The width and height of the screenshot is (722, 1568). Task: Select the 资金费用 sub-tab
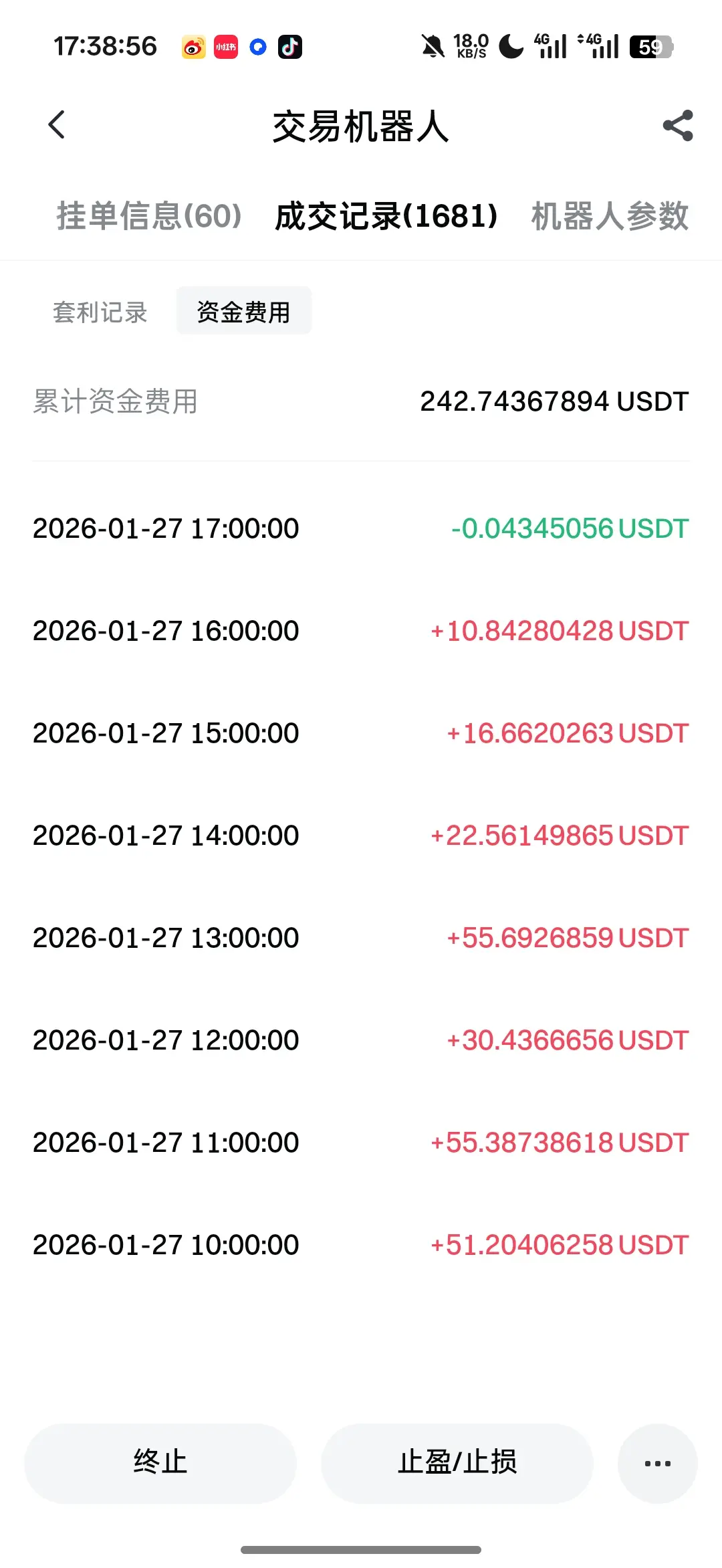(244, 311)
